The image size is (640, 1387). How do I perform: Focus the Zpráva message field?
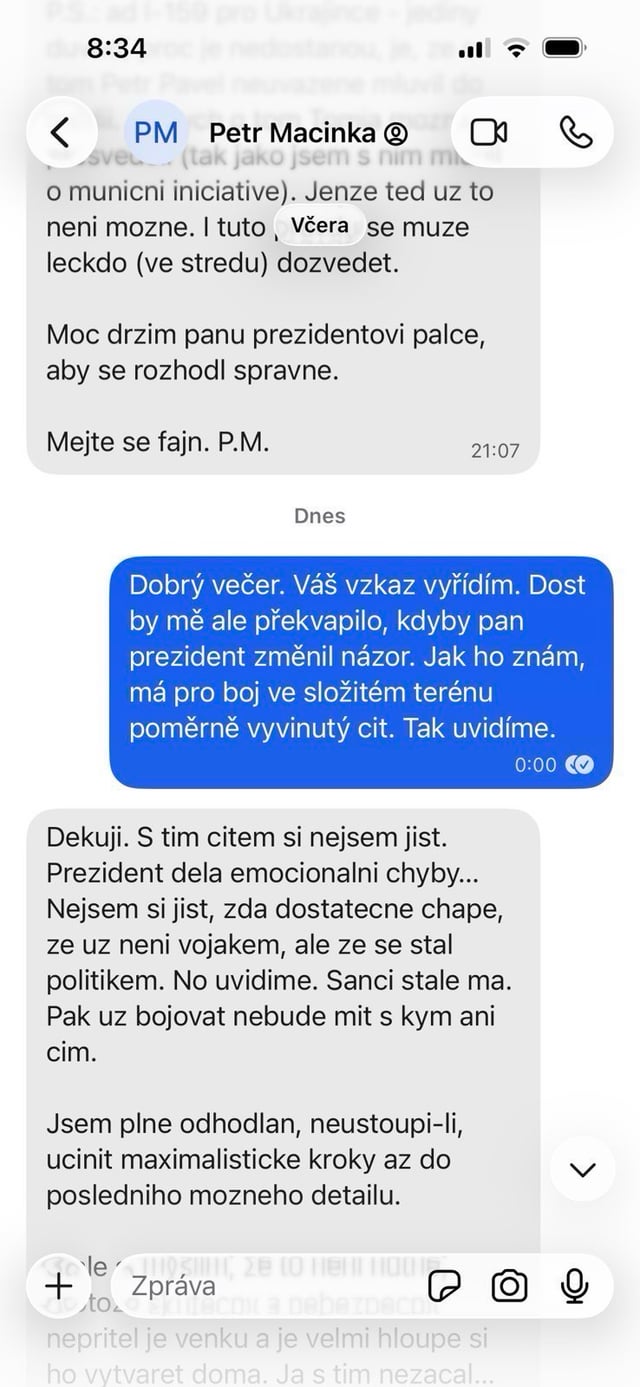tap(260, 1285)
